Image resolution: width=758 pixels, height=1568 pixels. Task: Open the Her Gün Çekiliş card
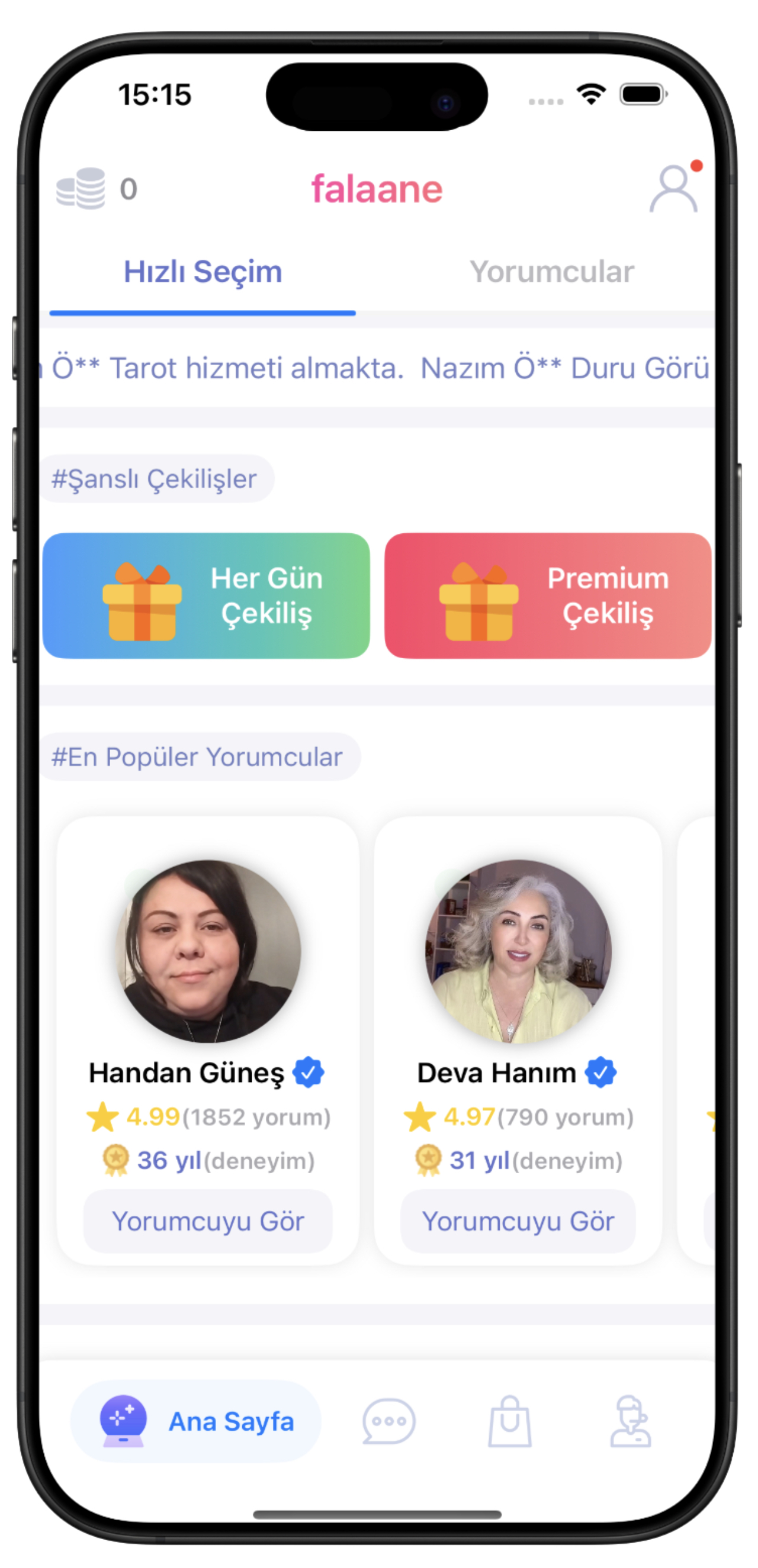coord(207,595)
